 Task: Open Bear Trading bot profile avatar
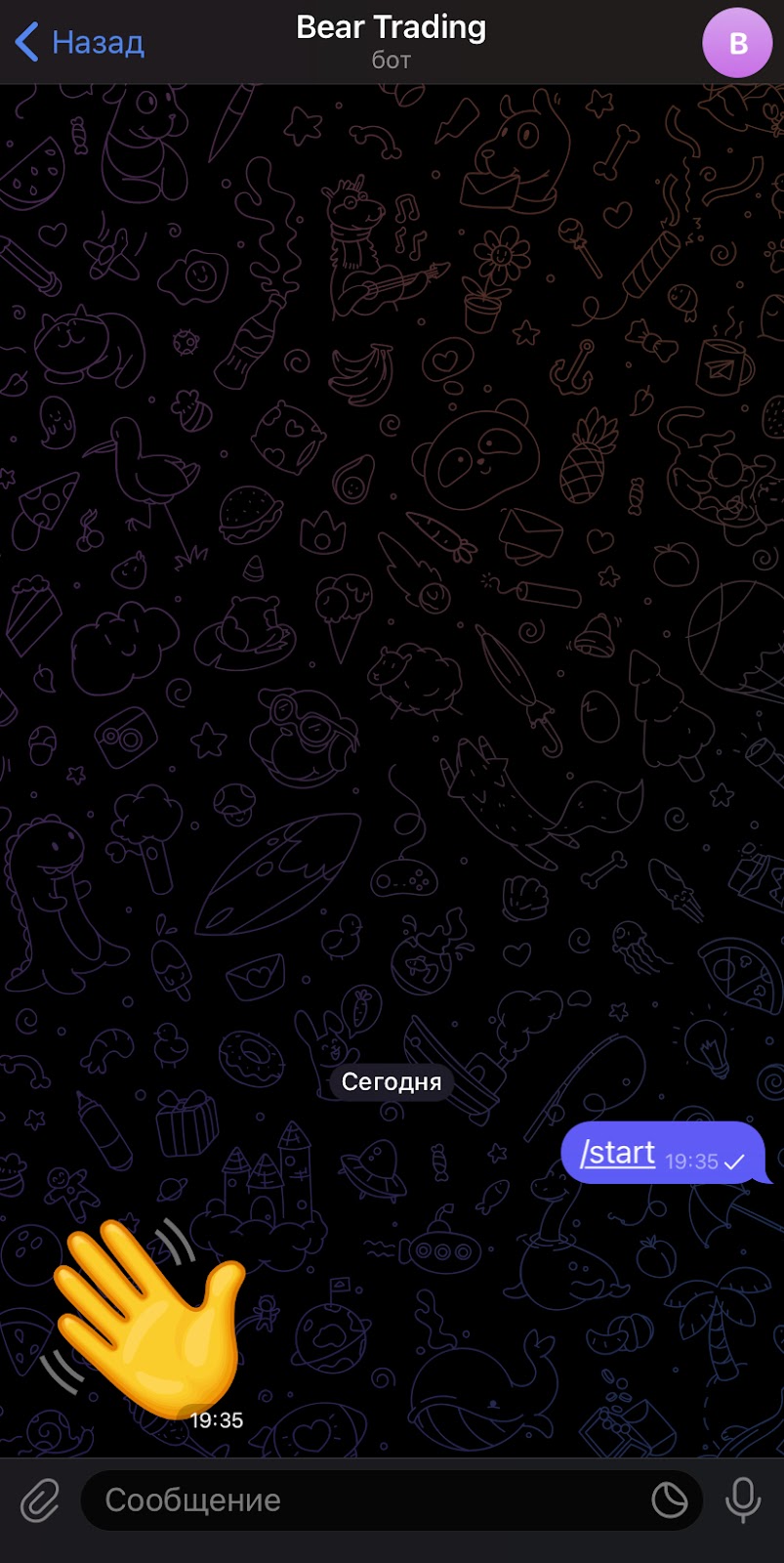(738, 43)
